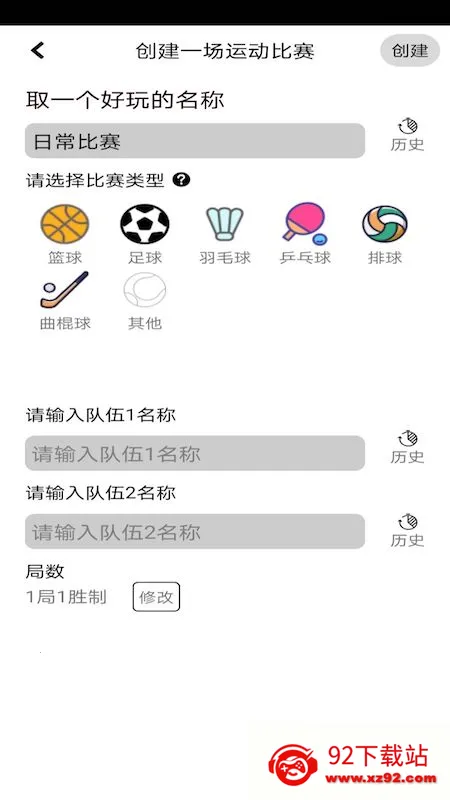Select the 乒乓球 match type
Viewport: 450px width, 800px height.
(x=305, y=234)
